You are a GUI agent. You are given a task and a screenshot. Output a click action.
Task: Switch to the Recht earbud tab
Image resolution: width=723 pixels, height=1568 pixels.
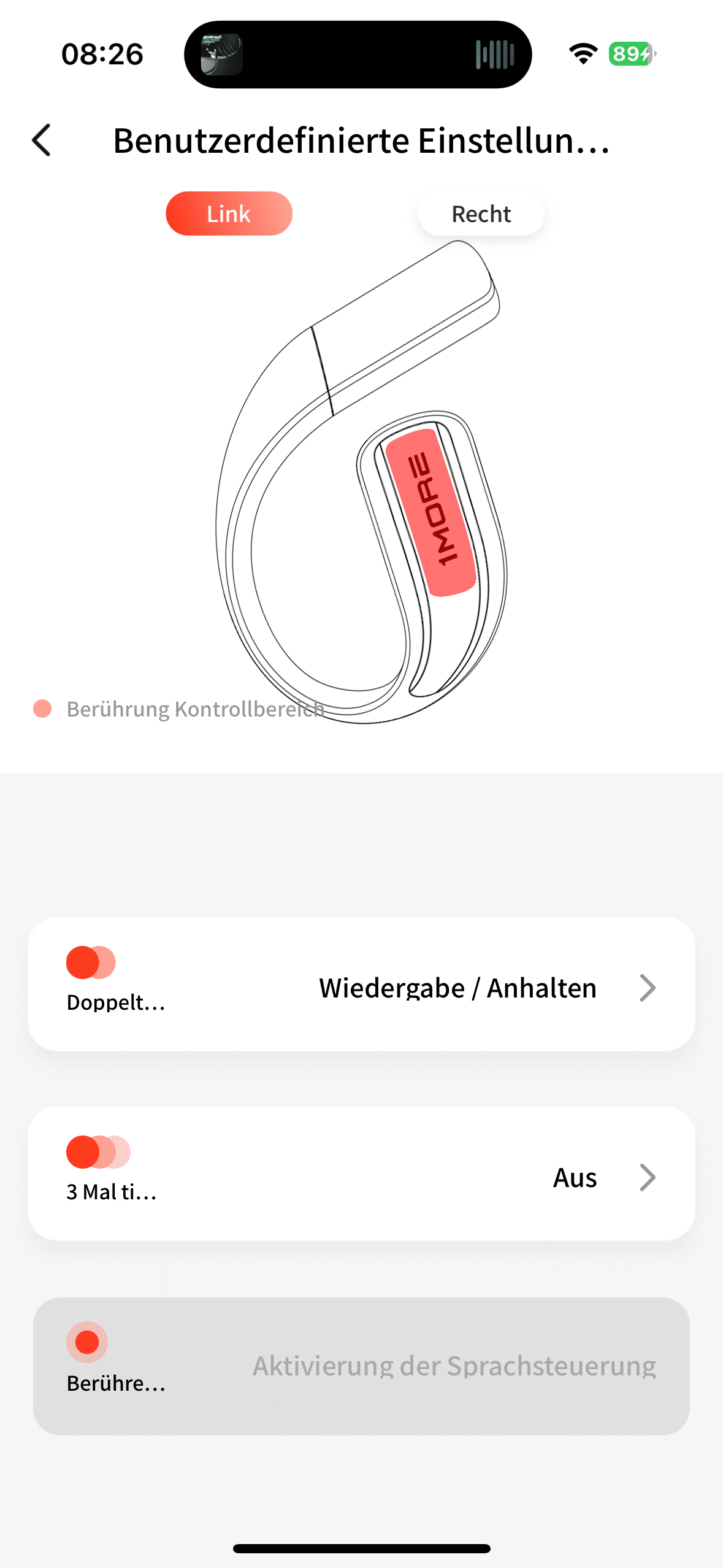point(481,213)
